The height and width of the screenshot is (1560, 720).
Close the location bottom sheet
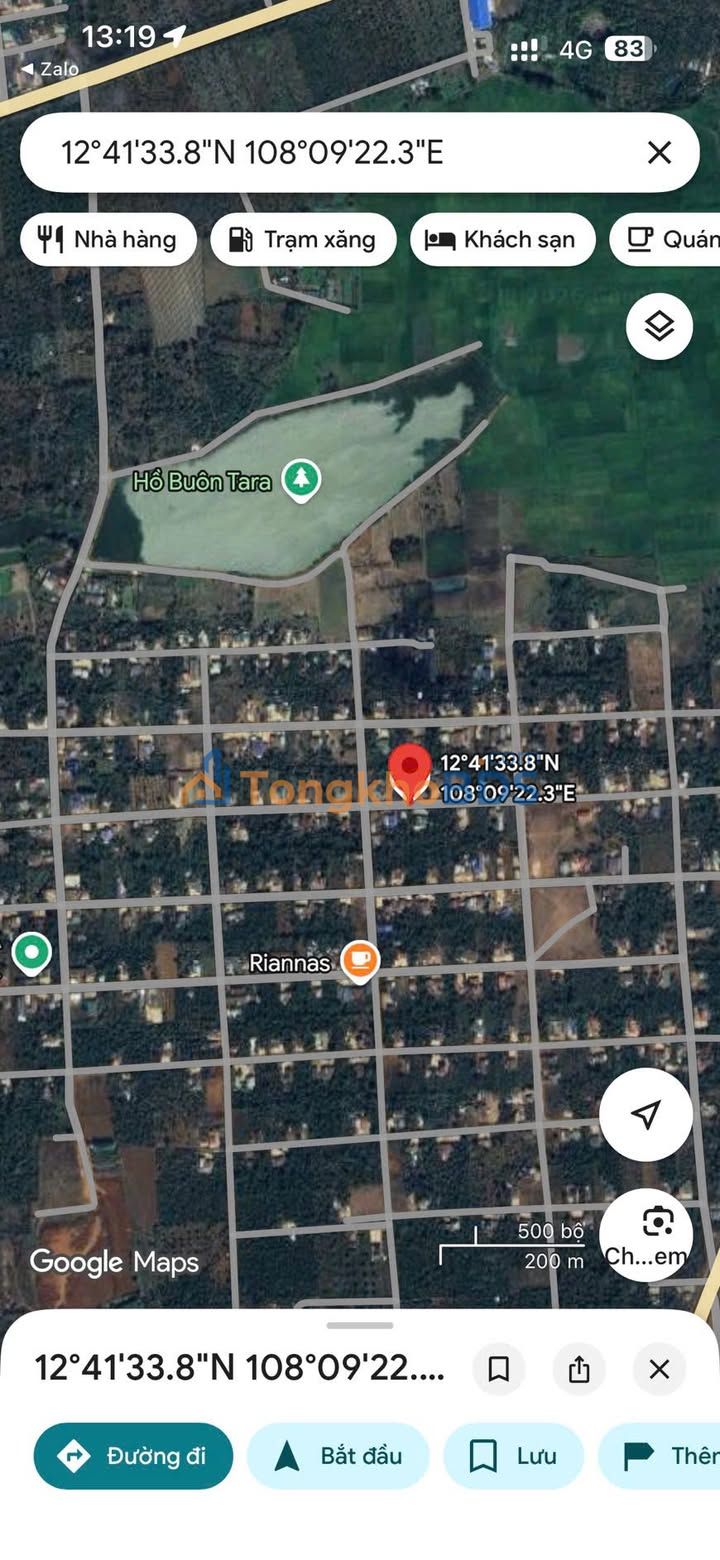(x=659, y=1369)
